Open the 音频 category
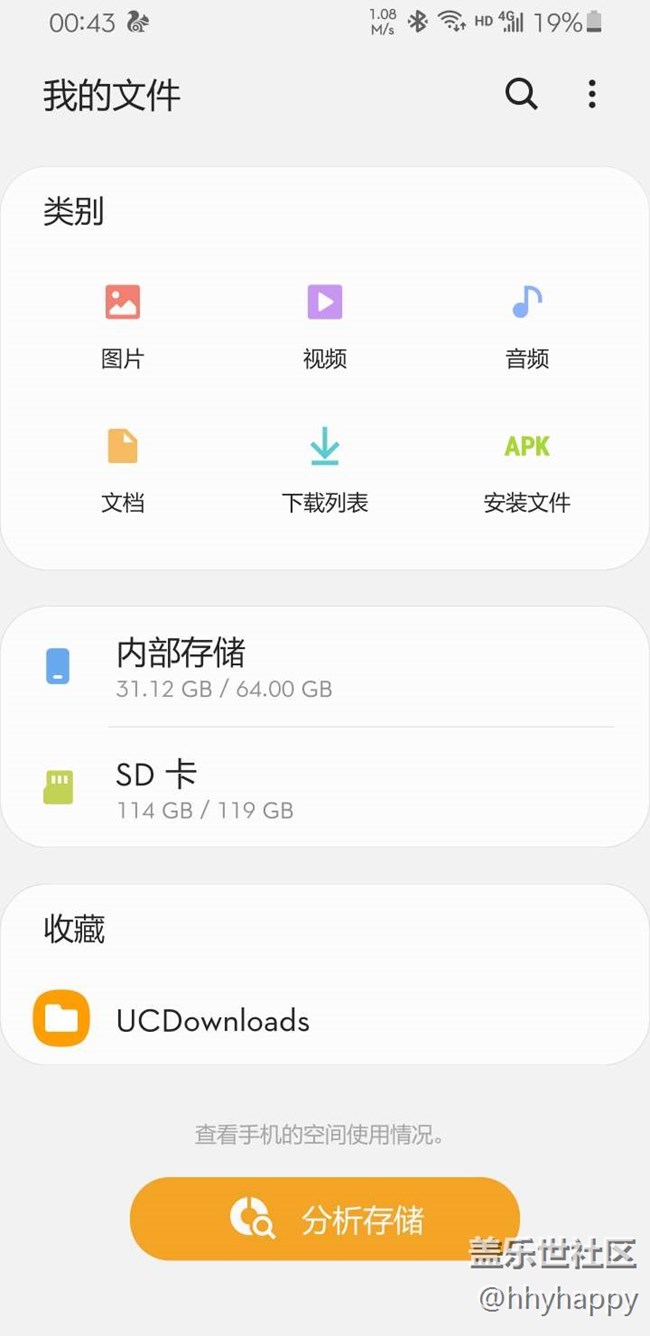Screen dimensions: 650x1336 click(527, 325)
